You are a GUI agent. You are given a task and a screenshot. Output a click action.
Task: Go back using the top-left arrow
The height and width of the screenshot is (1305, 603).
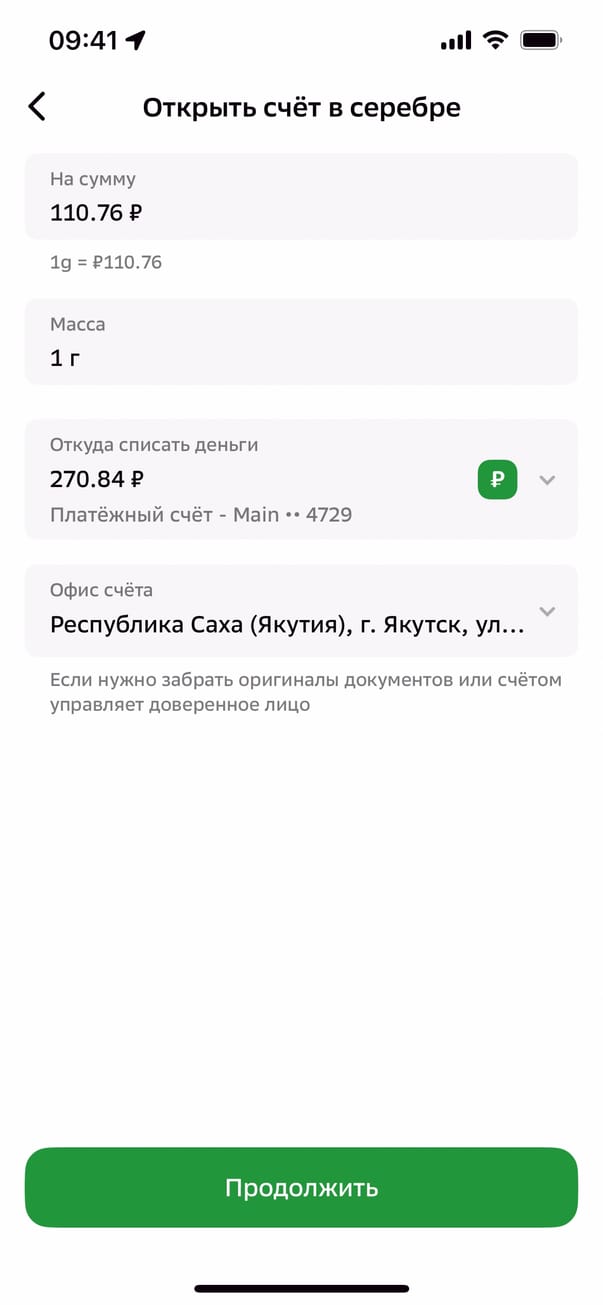click(x=37, y=107)
